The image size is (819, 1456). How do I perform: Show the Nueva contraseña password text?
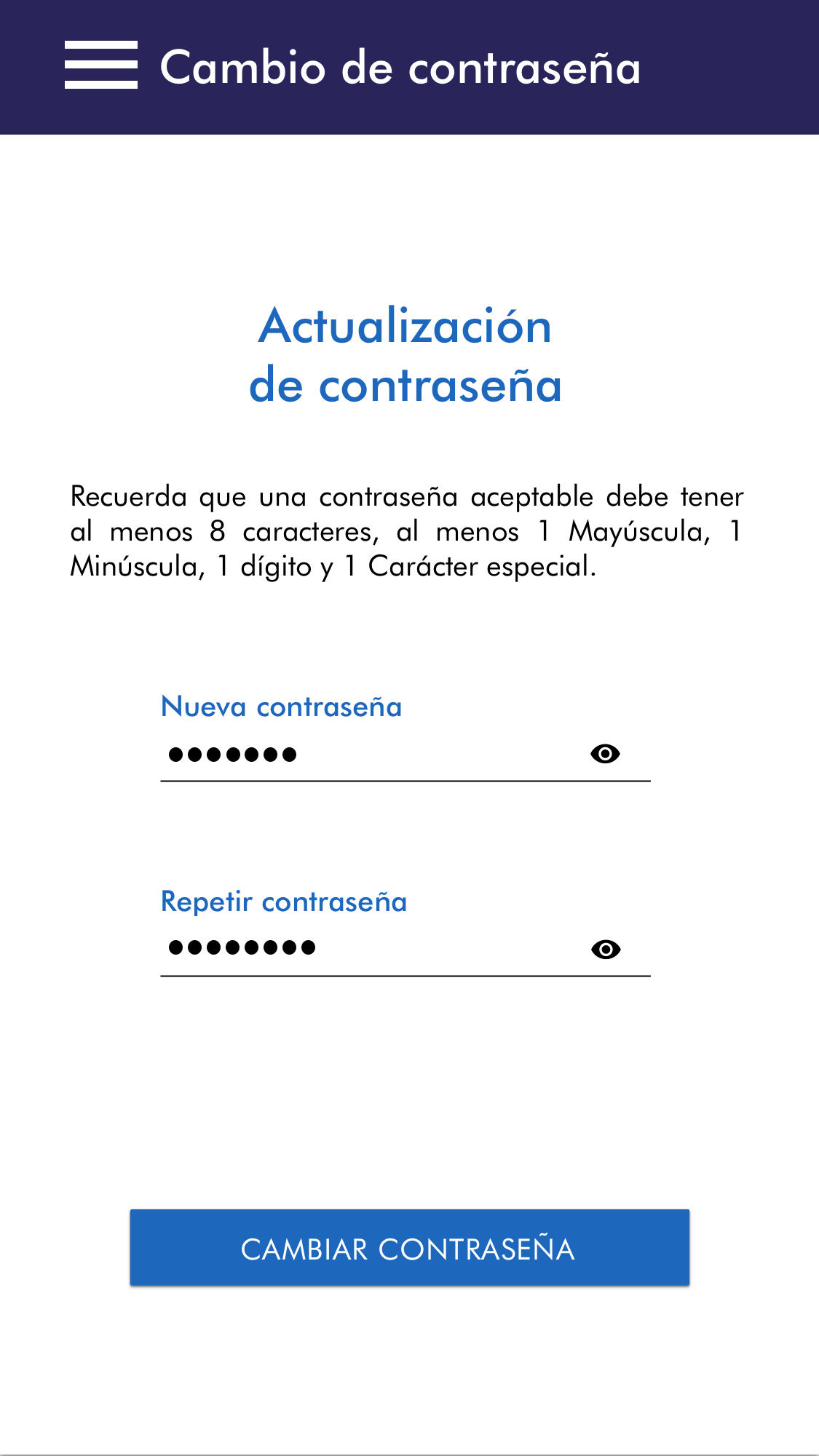click(x=605, y=754)
